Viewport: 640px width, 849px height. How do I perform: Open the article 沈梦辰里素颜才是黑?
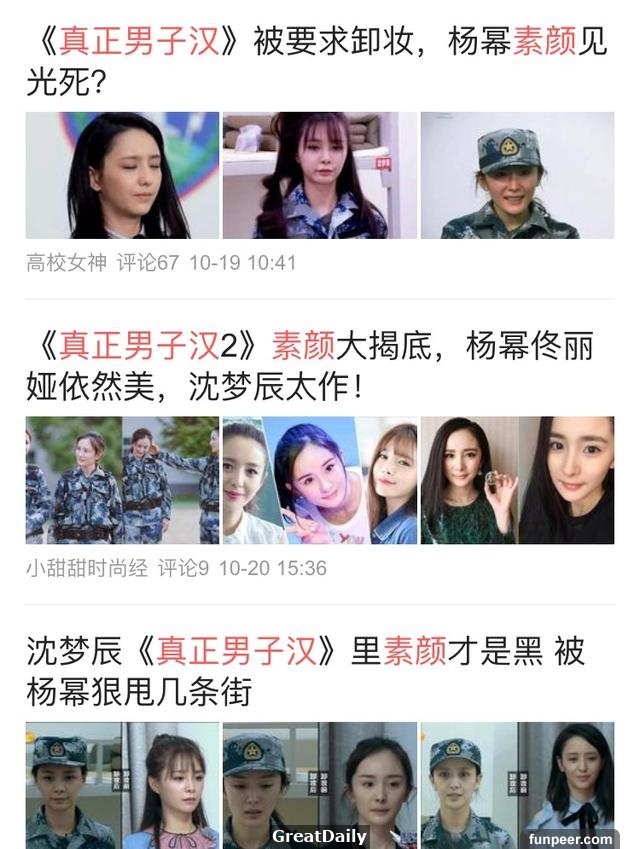pos(305,670)
